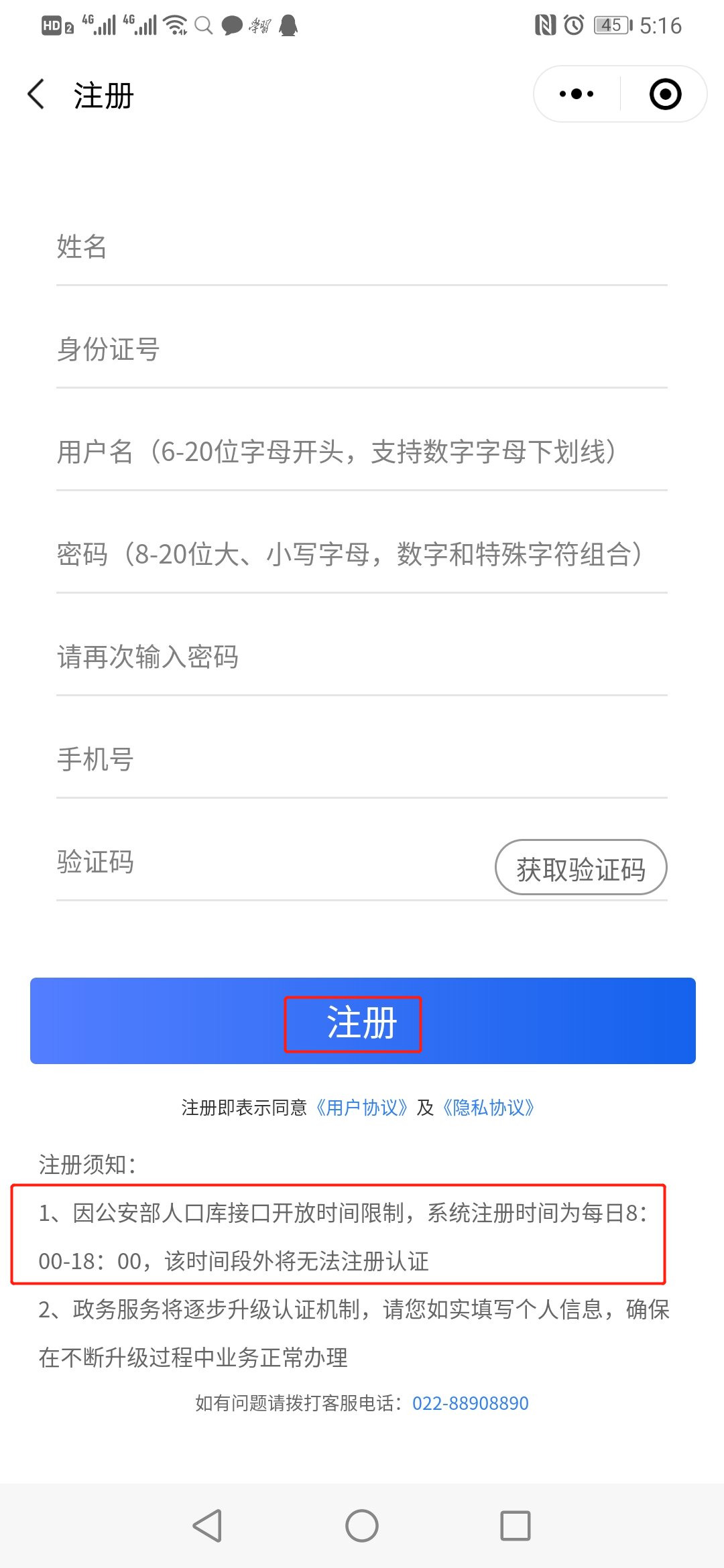Viewport: 724px width, 1568px height.
Task: Read the 《隐私协议》 link
Action: (x=487, y=1108)
